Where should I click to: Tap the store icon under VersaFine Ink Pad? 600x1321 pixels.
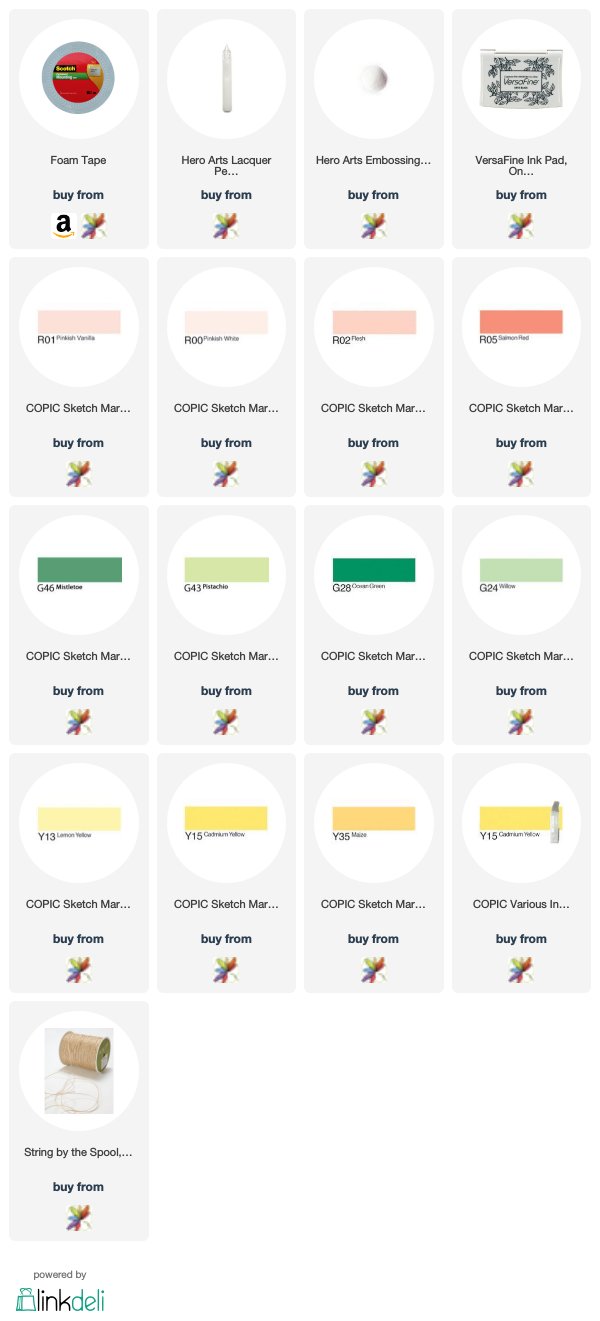coord(521,226)
